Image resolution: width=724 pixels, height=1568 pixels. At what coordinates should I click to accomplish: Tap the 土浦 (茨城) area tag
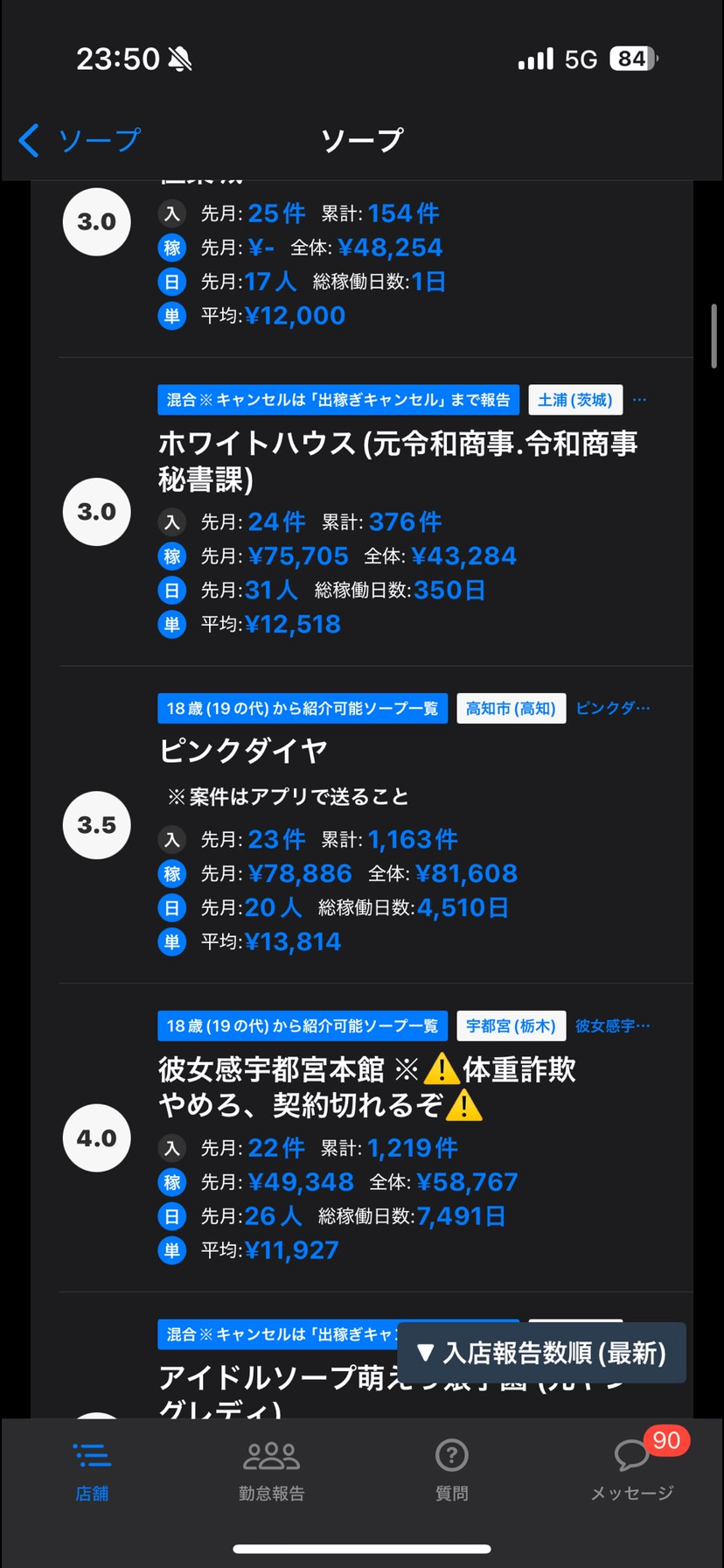point(574,400)
